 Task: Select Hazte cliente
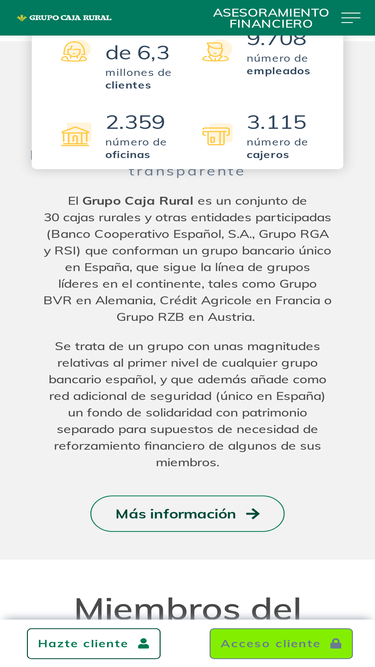point(94,644)
